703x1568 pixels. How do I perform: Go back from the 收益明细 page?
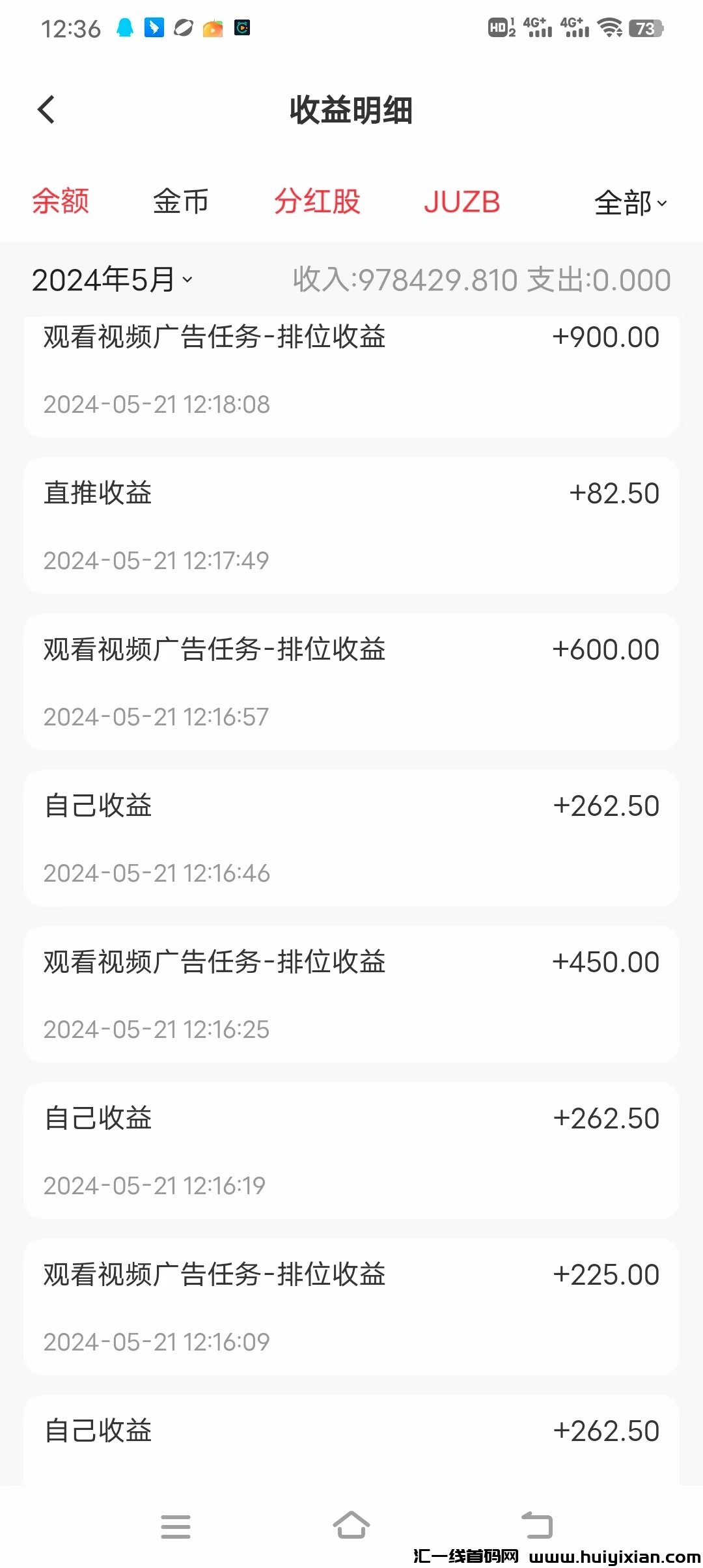[x=46, y=109]
